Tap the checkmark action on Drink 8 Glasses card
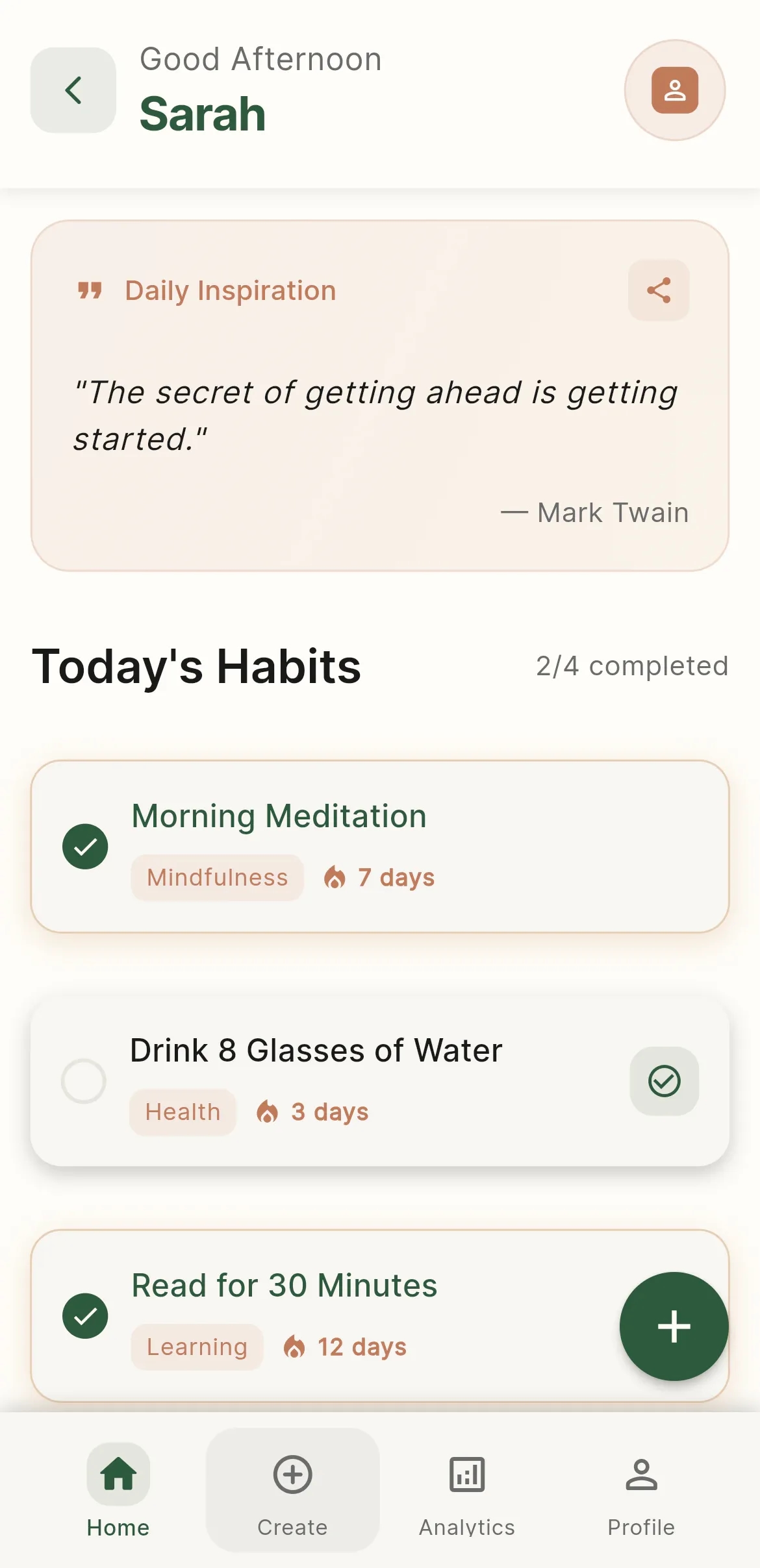 coord(663,1081)
